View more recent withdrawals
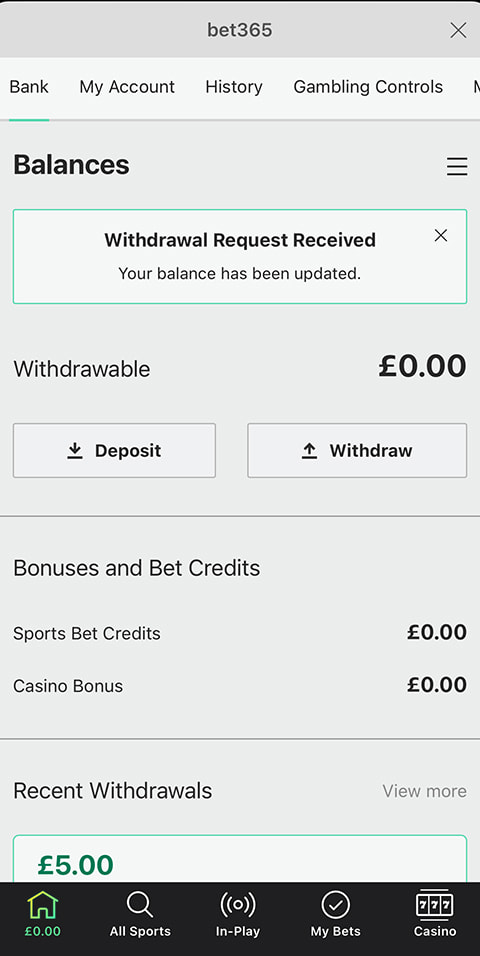 click(424, 791)
